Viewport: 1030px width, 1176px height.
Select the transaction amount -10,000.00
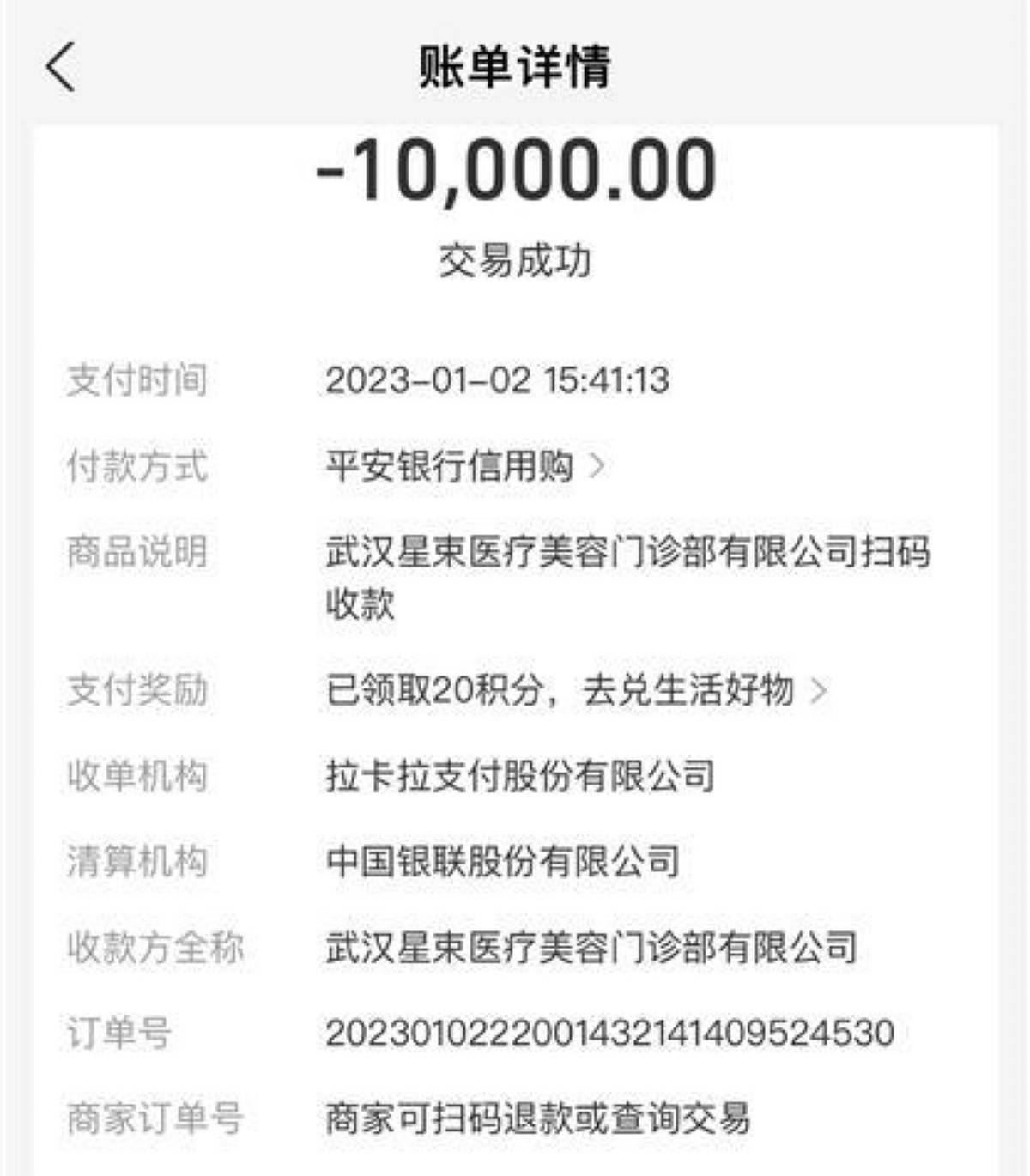515,172
